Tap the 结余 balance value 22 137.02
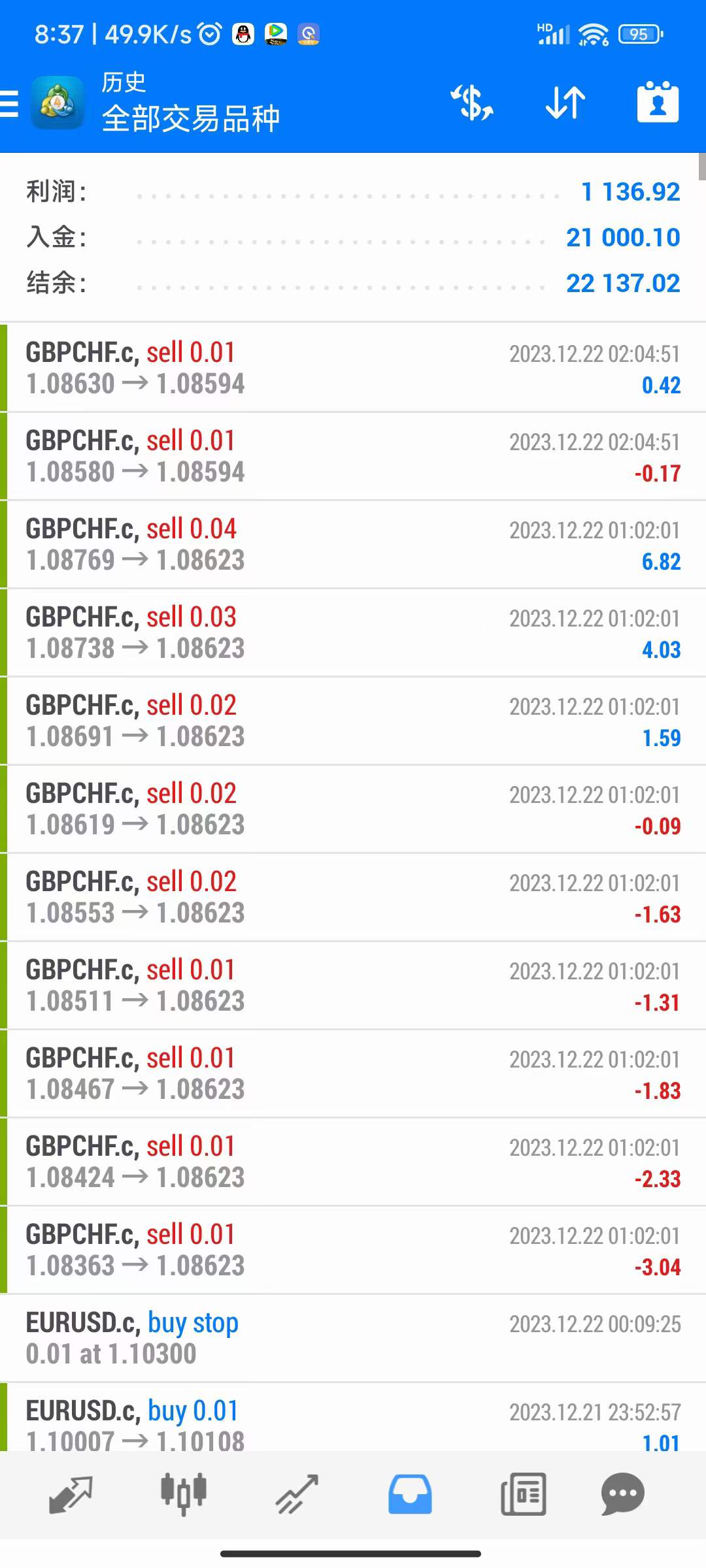Image resolution: width=706 pixels, height=1568 pixels. [x=622, y=283]
